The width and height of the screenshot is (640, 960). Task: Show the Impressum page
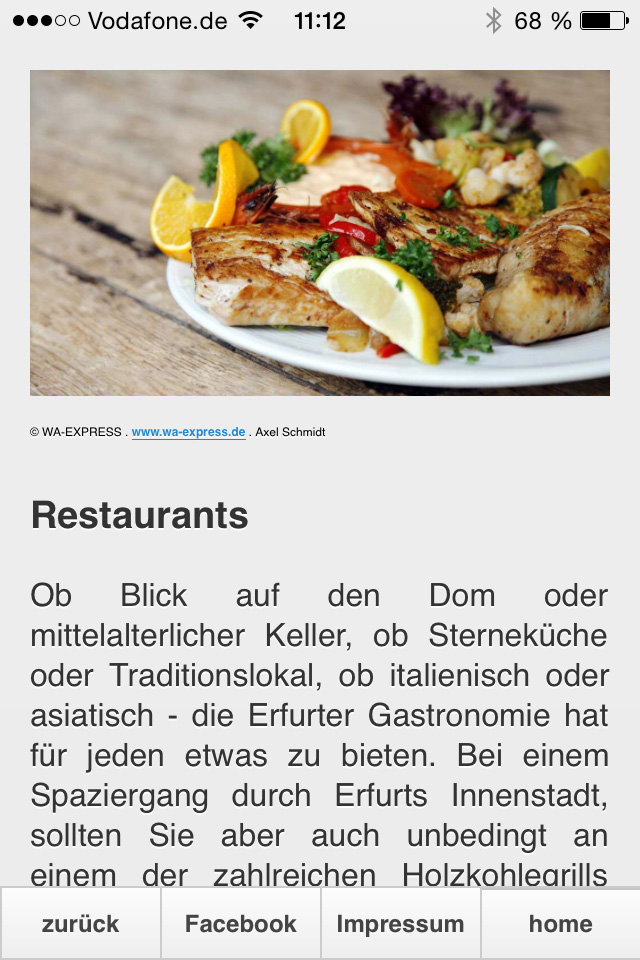pyautogui.click(x=401, y=924)
